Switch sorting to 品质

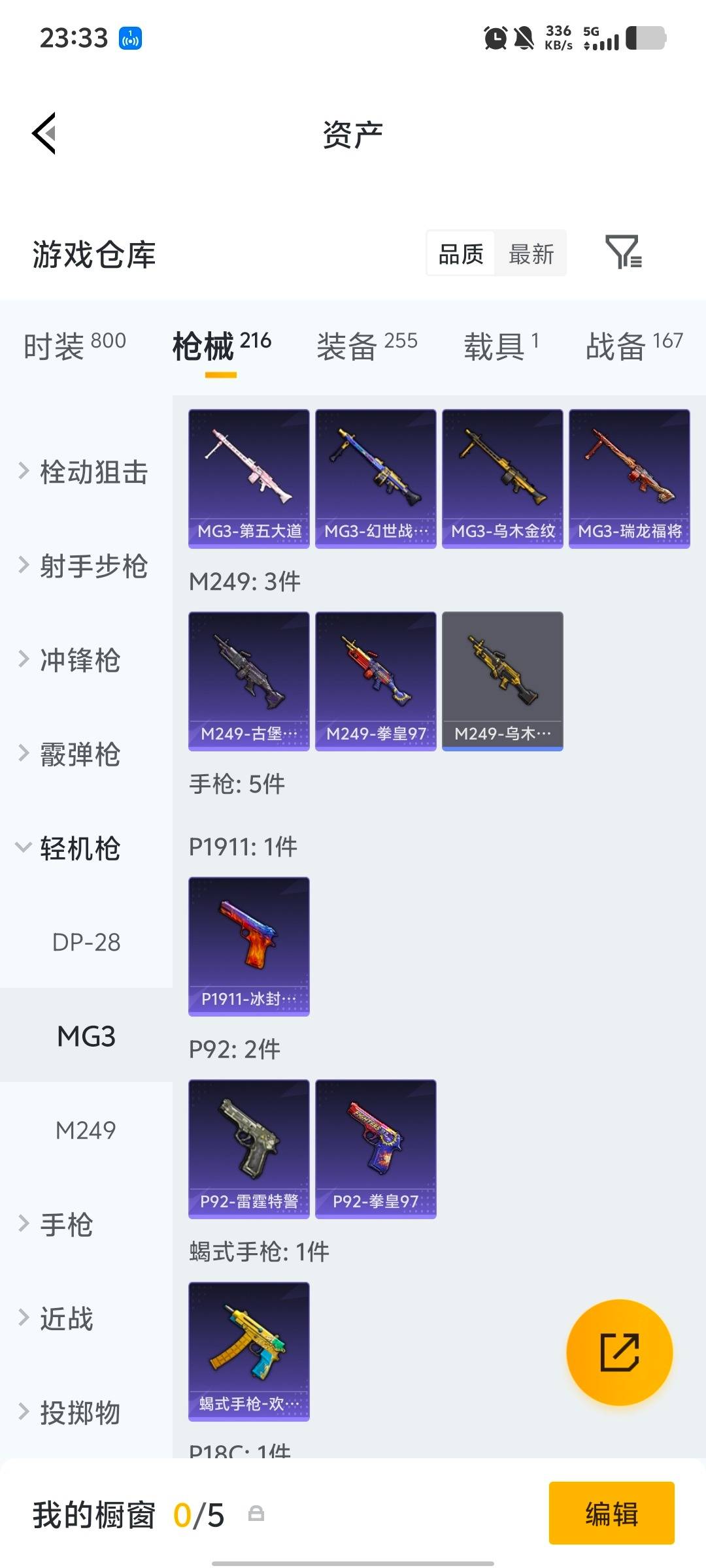coord(460,253)
